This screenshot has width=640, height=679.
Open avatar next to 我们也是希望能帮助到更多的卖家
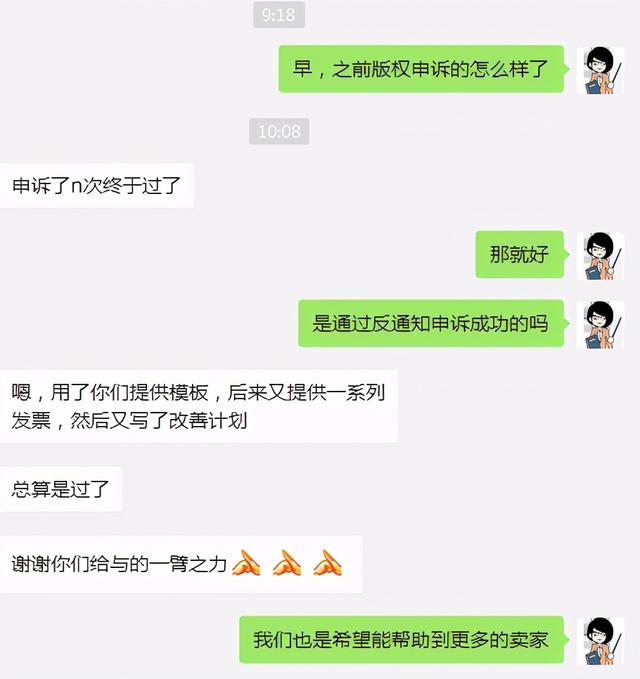pyautogui.click(x=600, y=640)
